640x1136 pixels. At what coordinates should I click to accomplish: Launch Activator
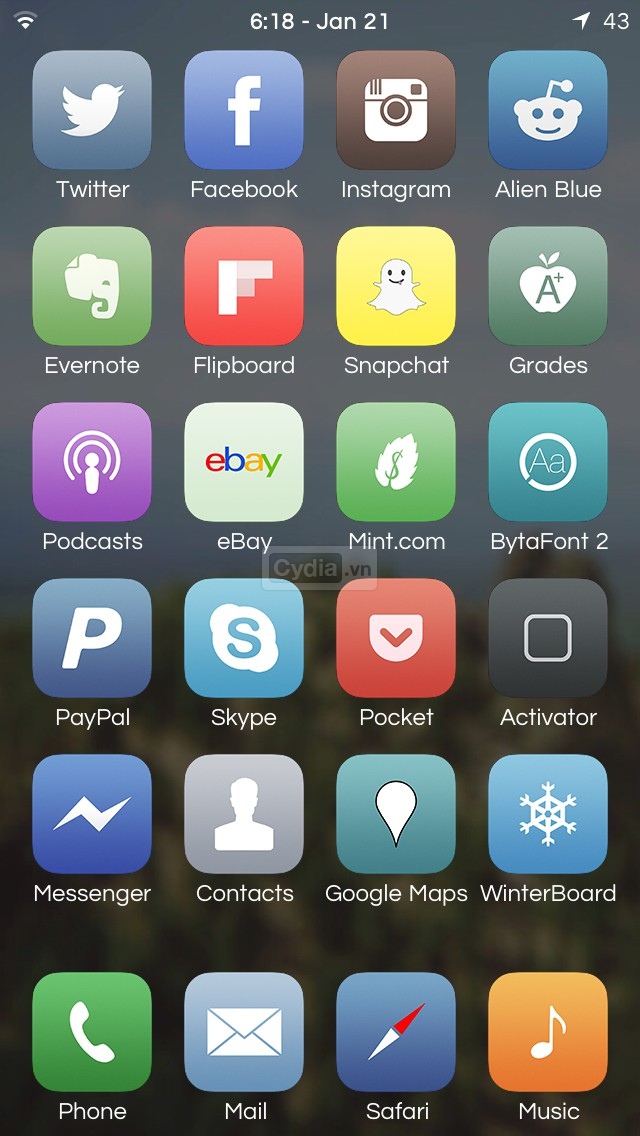click(548, 639)
